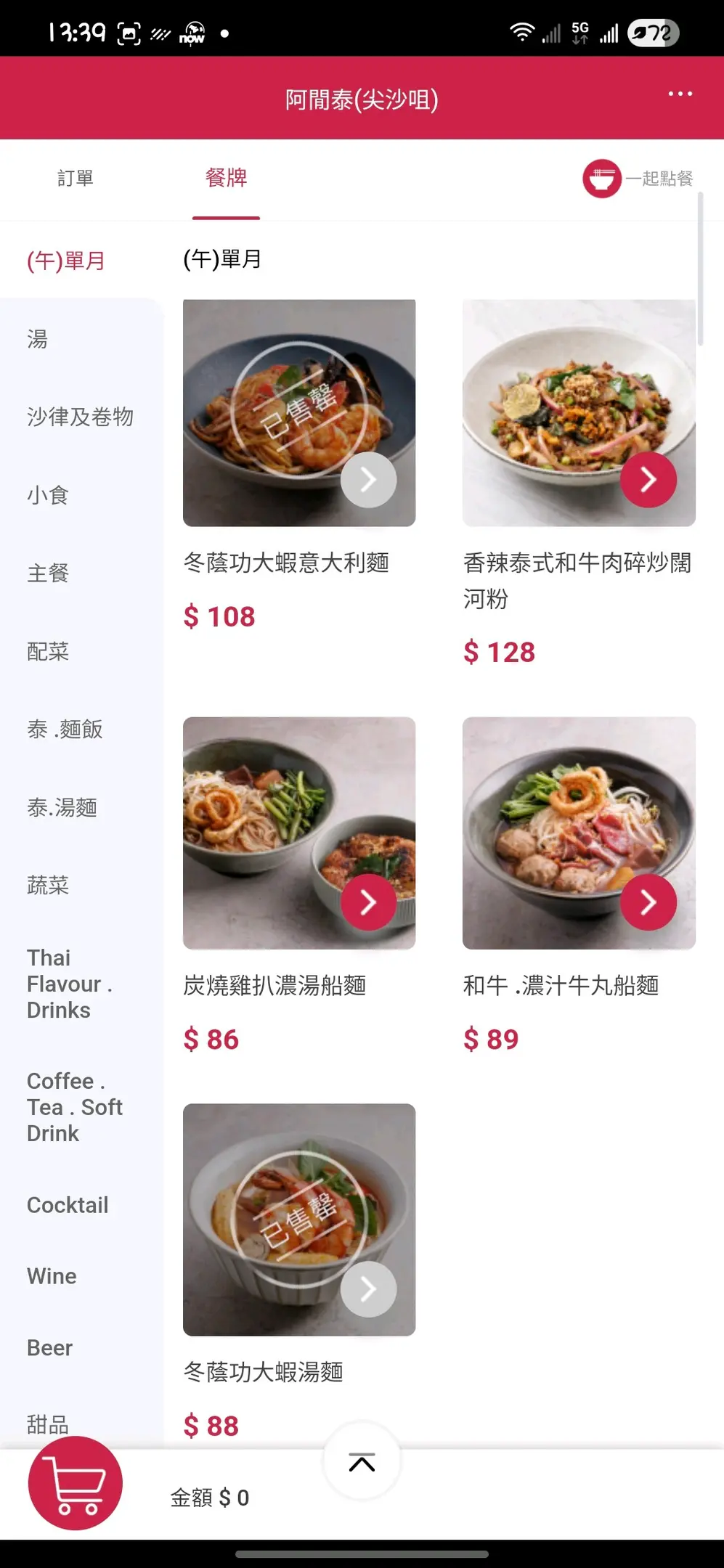Tap the arrow on 香辣泰式和牛肉碎炒闊河粉
724x1568 pixels.
click(x=648, y=480)
